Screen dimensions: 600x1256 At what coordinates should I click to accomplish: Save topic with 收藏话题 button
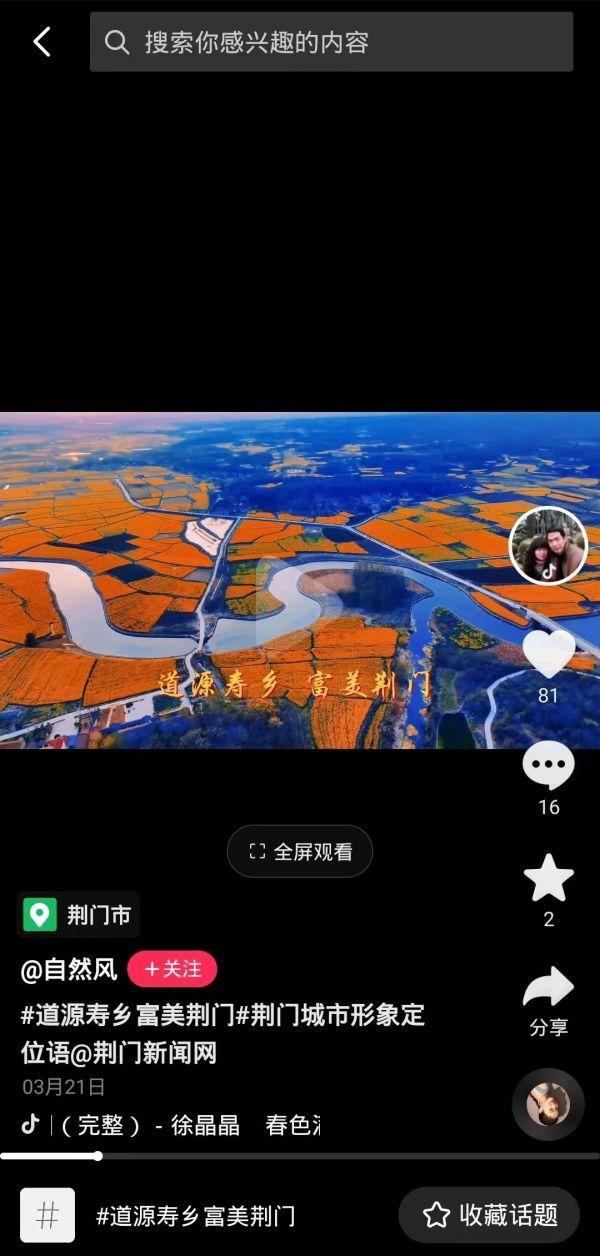pyautogui.click(x=489, y=1215)
